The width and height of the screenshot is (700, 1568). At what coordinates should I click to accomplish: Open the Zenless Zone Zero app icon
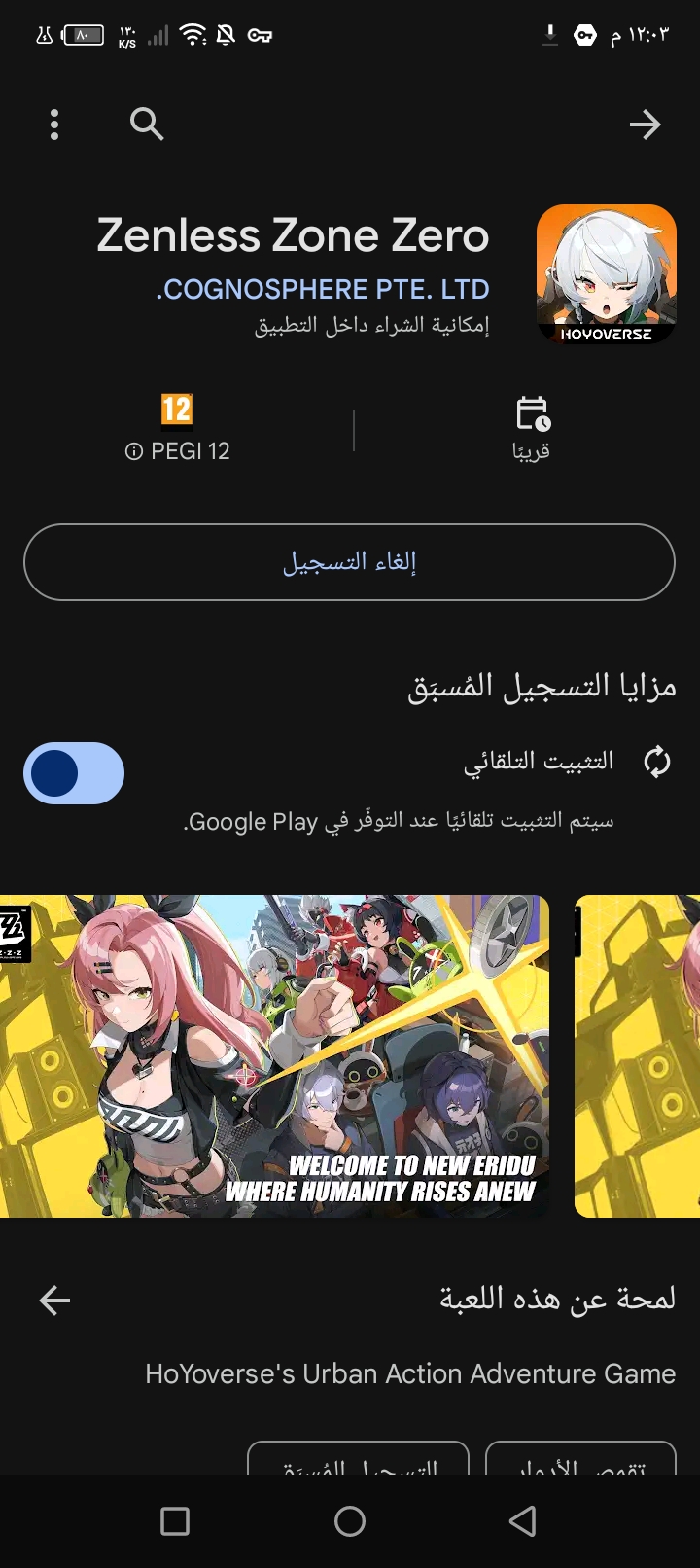(606, 277)
